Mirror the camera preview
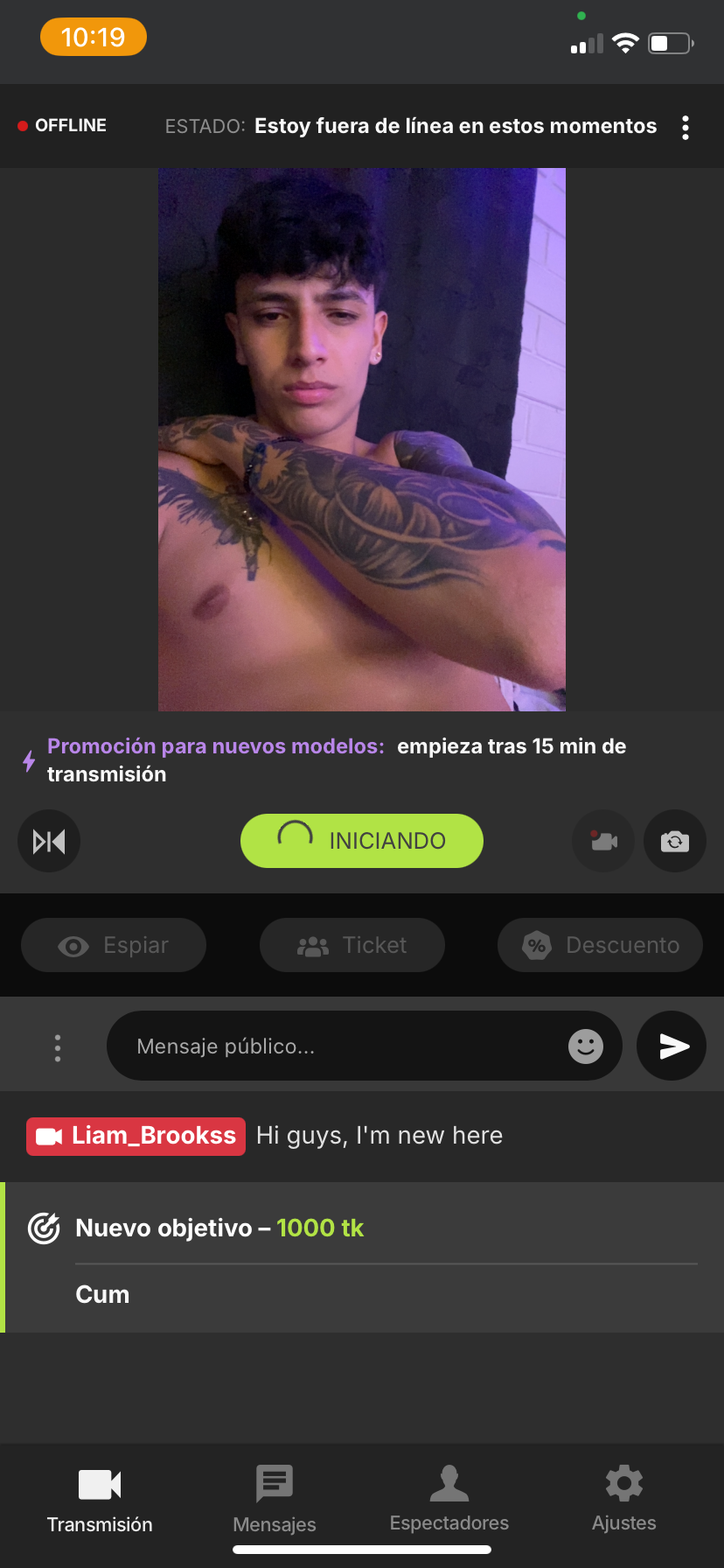Viewport: 724px width, 1568px height. [x=49, y=842]
